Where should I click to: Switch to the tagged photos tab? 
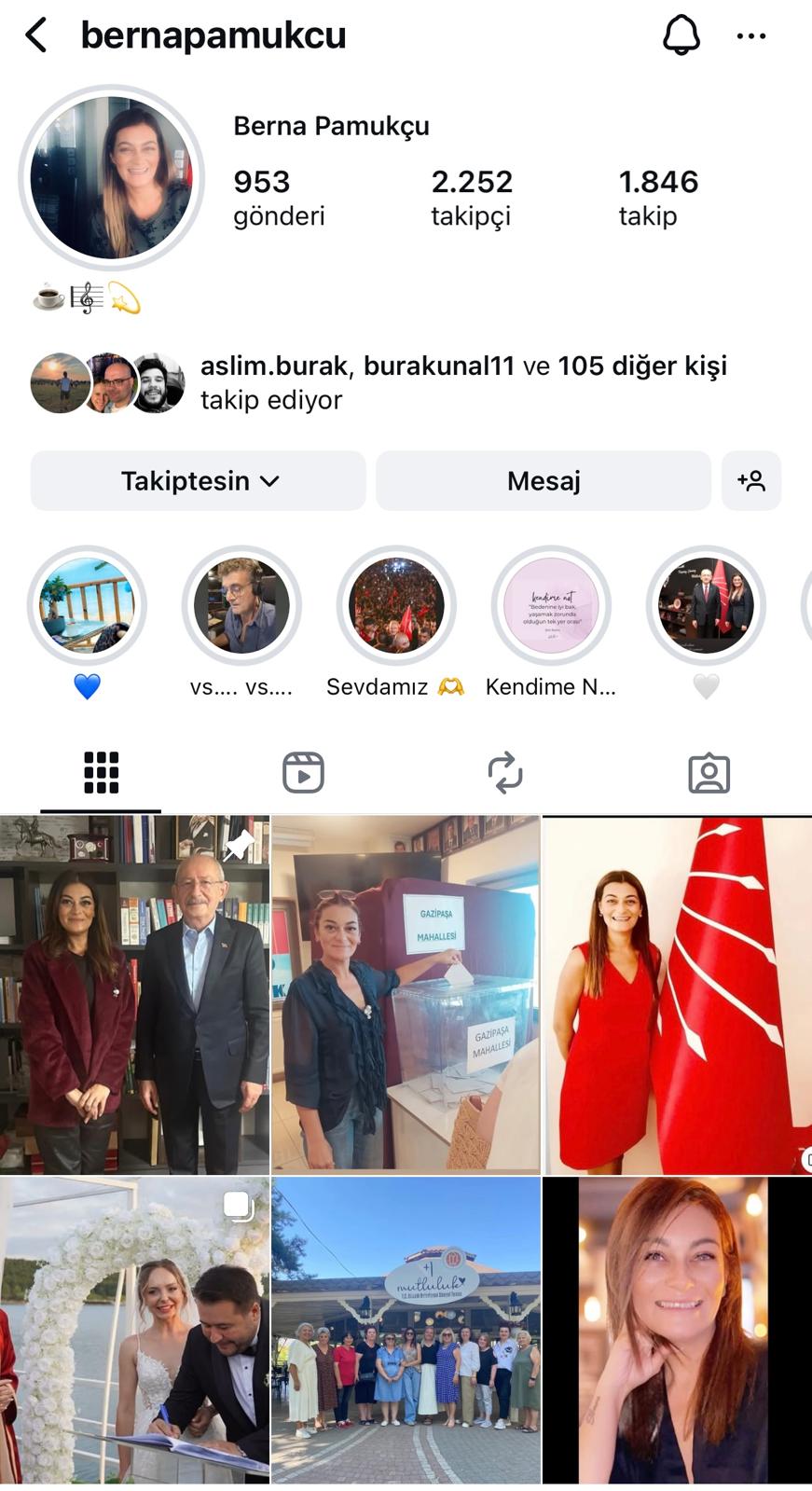click(709, 773)
